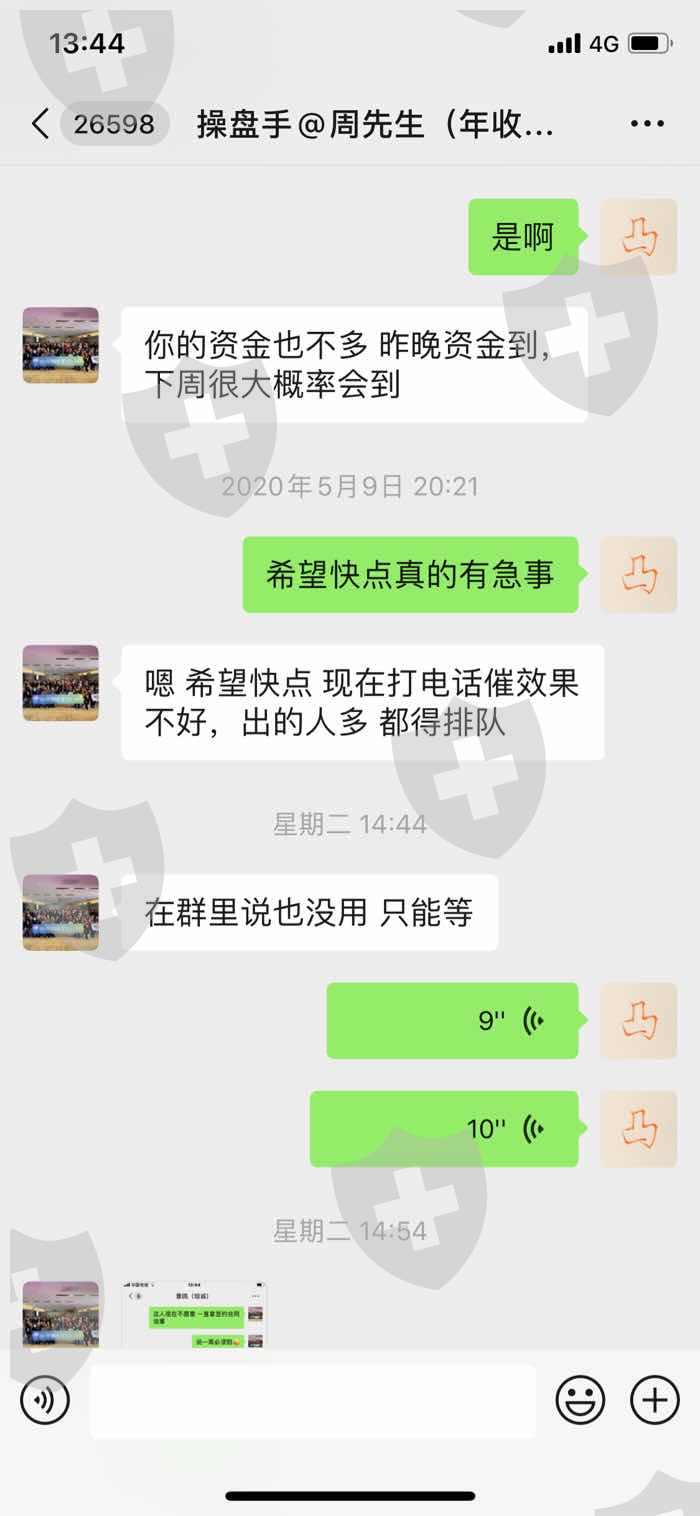Play the 9-second voice message
Screen dimensions: 700x1516
point(452,1020)
